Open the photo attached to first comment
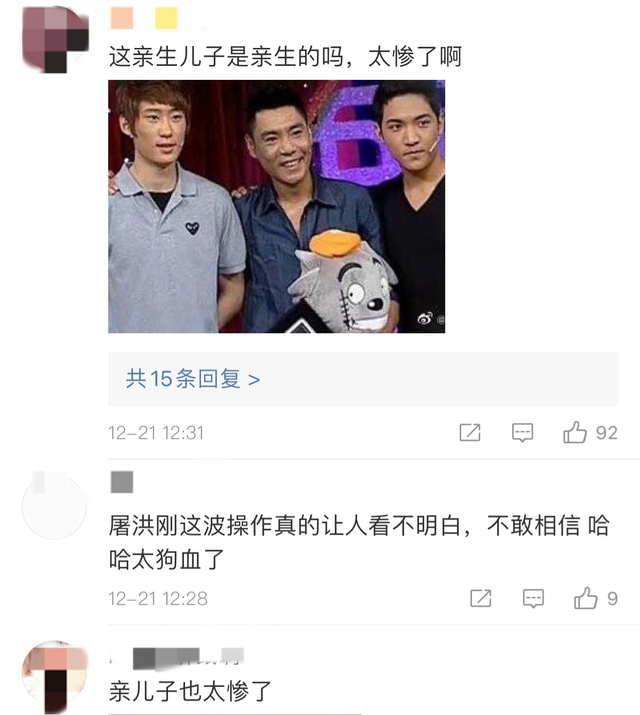The width and height of the screenshot is (640, 715). click(276, 206)
